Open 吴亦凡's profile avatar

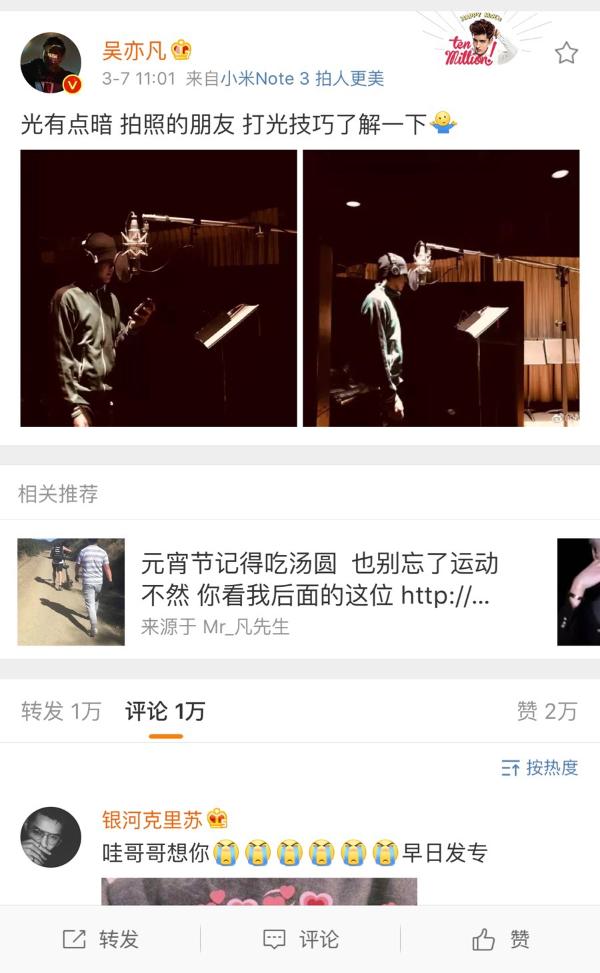pos(51,63)
